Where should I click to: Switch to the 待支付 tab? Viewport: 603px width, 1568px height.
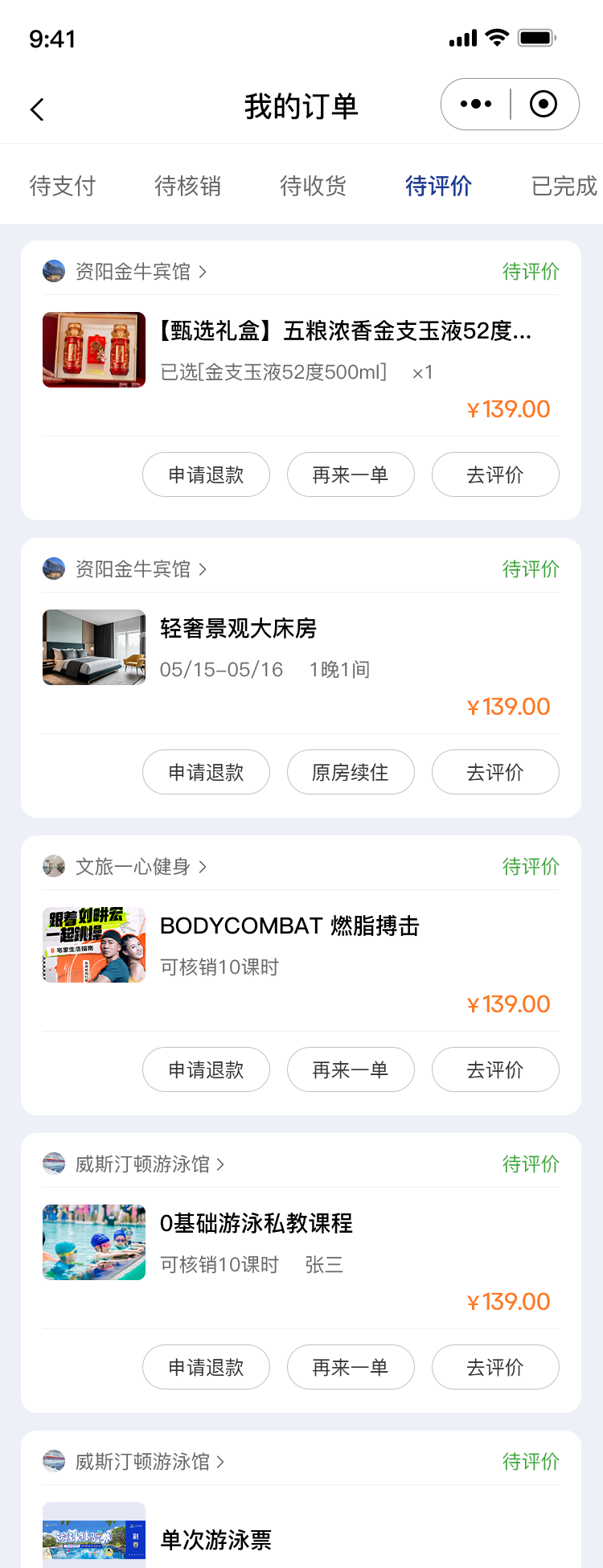pos(63,186)
